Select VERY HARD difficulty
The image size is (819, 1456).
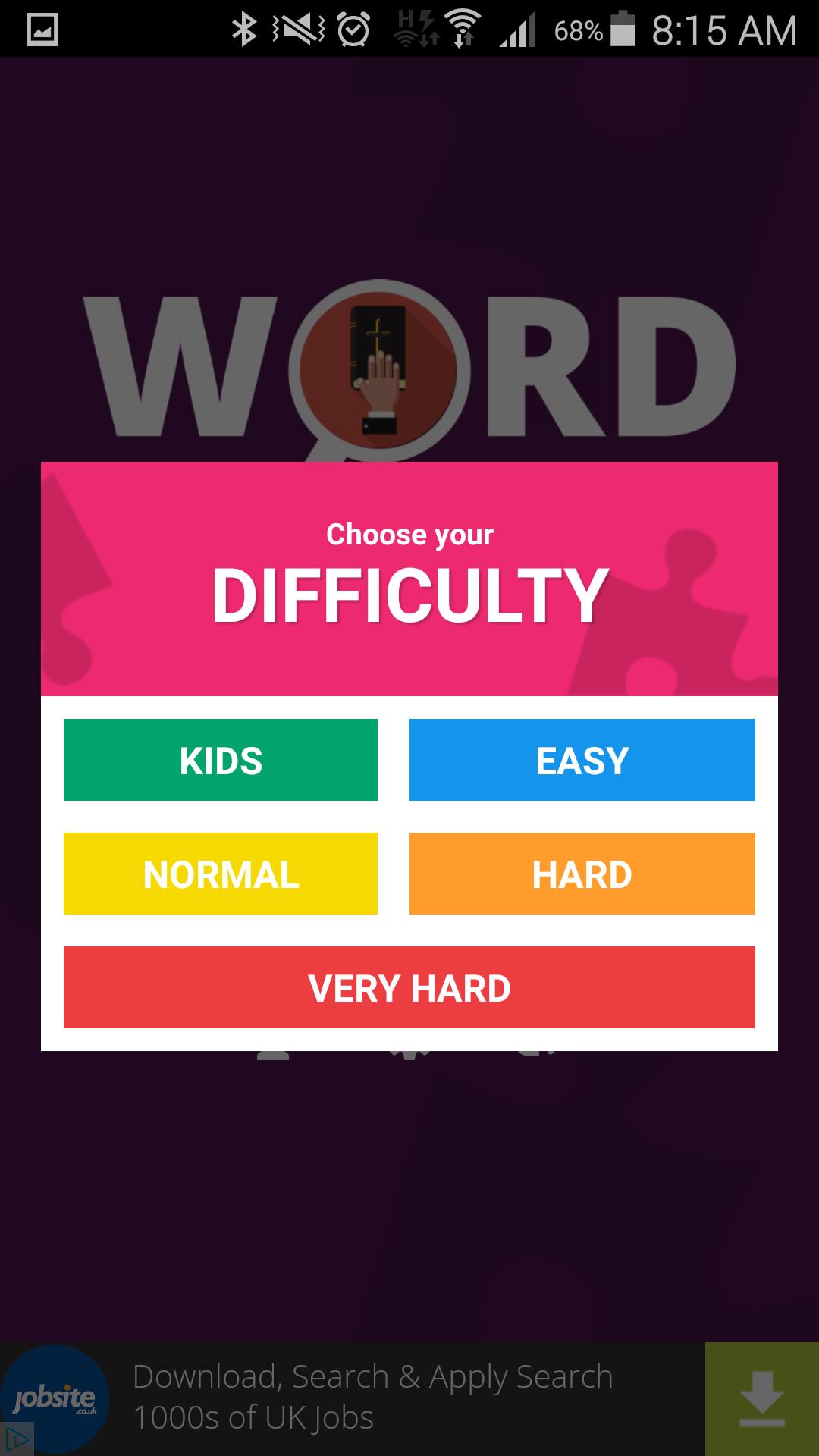[409, 987]
